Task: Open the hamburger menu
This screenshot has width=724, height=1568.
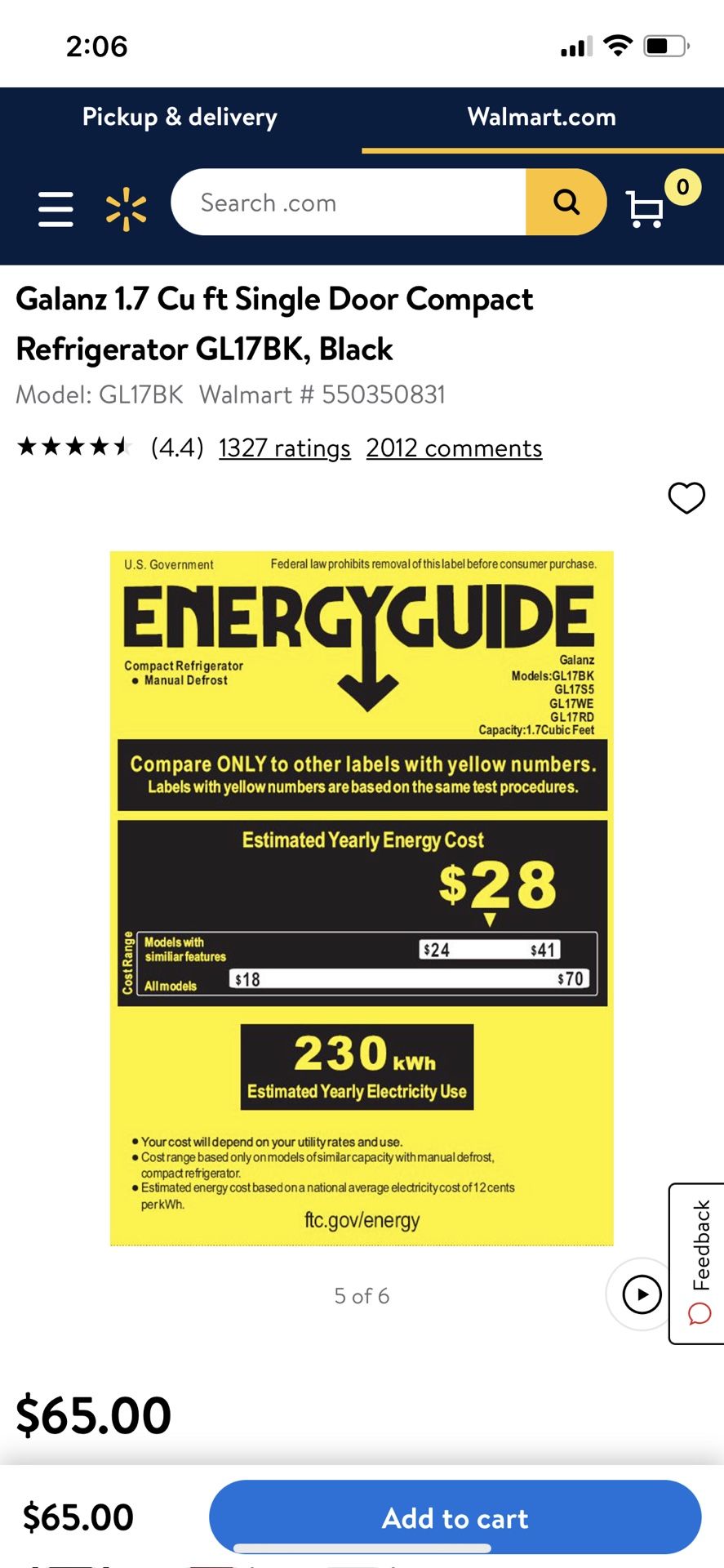Action: (x=56, y=209)
